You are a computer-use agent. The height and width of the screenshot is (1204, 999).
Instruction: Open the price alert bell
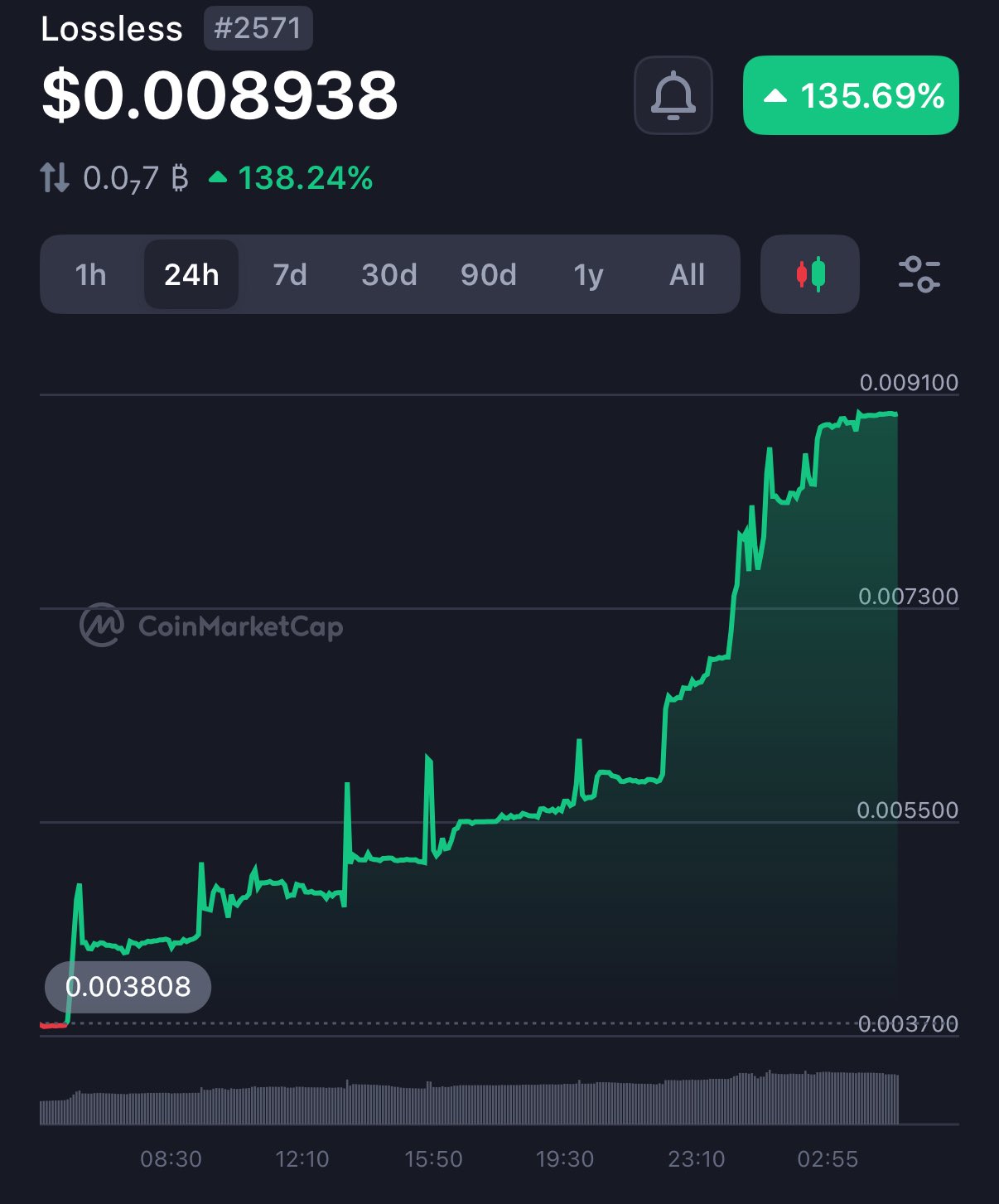click(673, 95)
